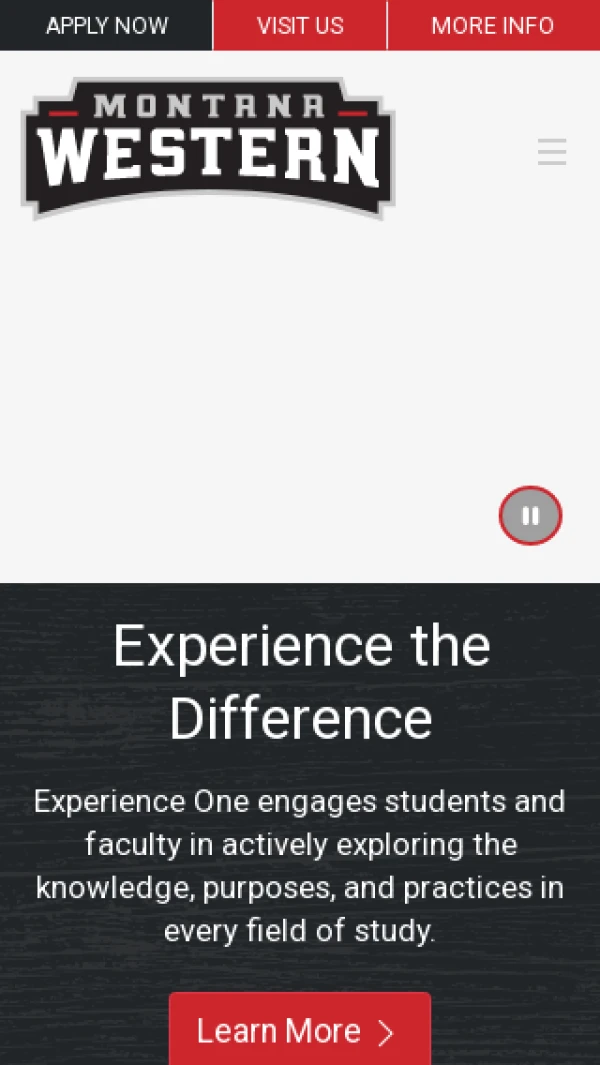This screenshot has height=1065, width=600.
Task: Open the Visit Us page
Action: click(x=300, y=25)
